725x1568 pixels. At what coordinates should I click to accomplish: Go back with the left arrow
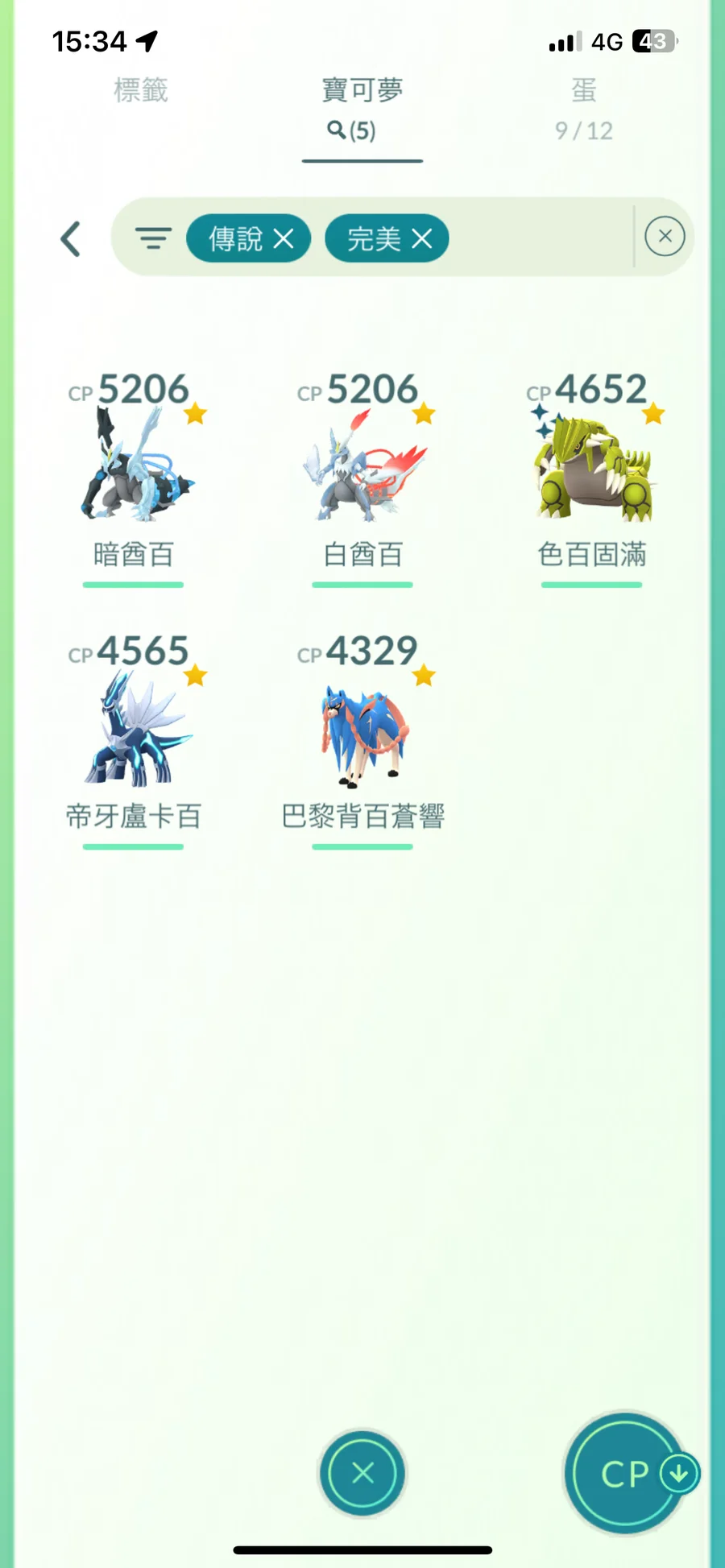[71, 239]
